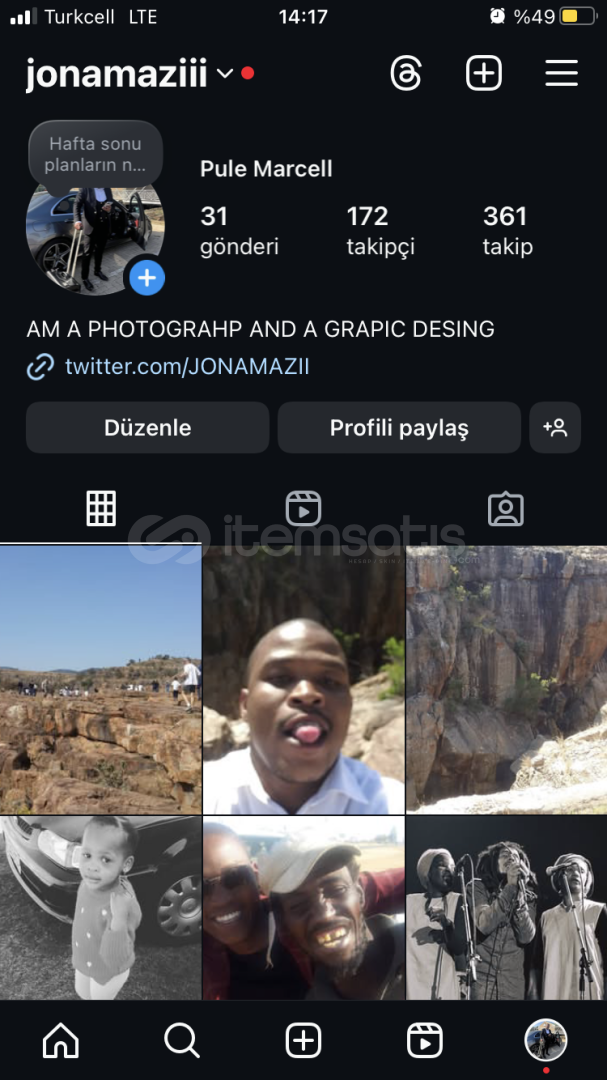Open the rocky landscape with blue sky post

coord(100,680)
